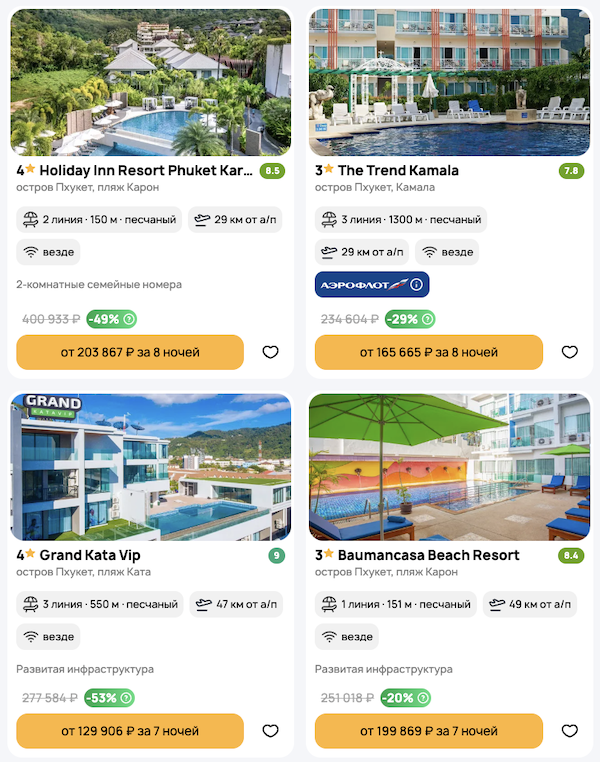Book via 'от 199 869 ₽ за 7 ночей'
This screenshot has width=600, height=762.
tap(428, 731)
